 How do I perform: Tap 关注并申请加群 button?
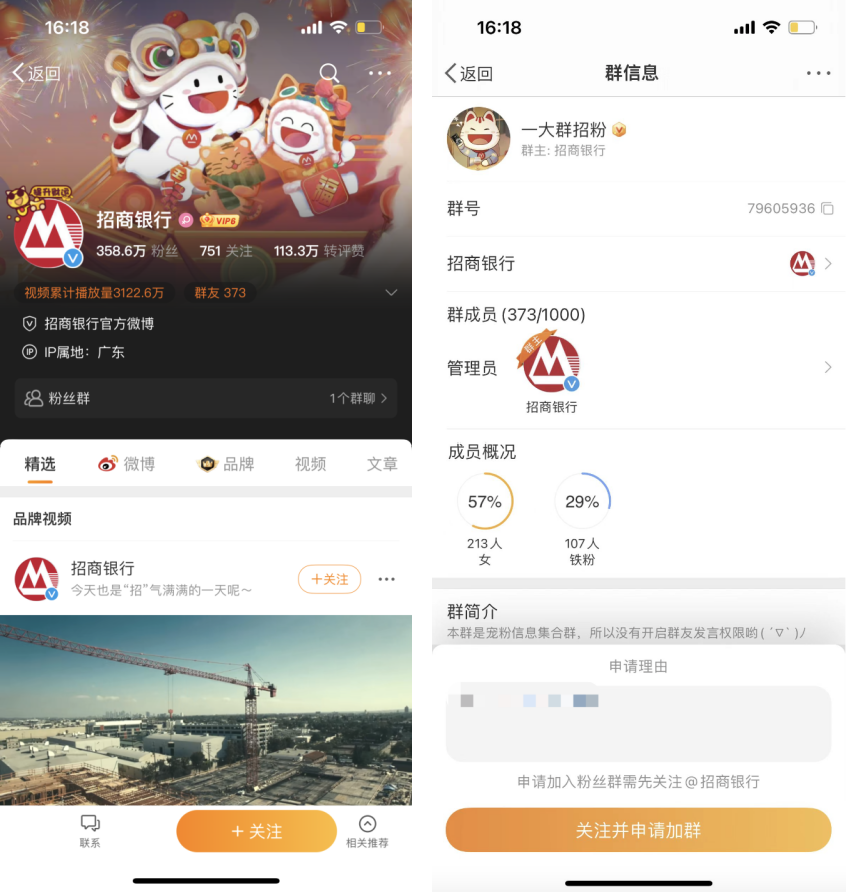(638, 830)
